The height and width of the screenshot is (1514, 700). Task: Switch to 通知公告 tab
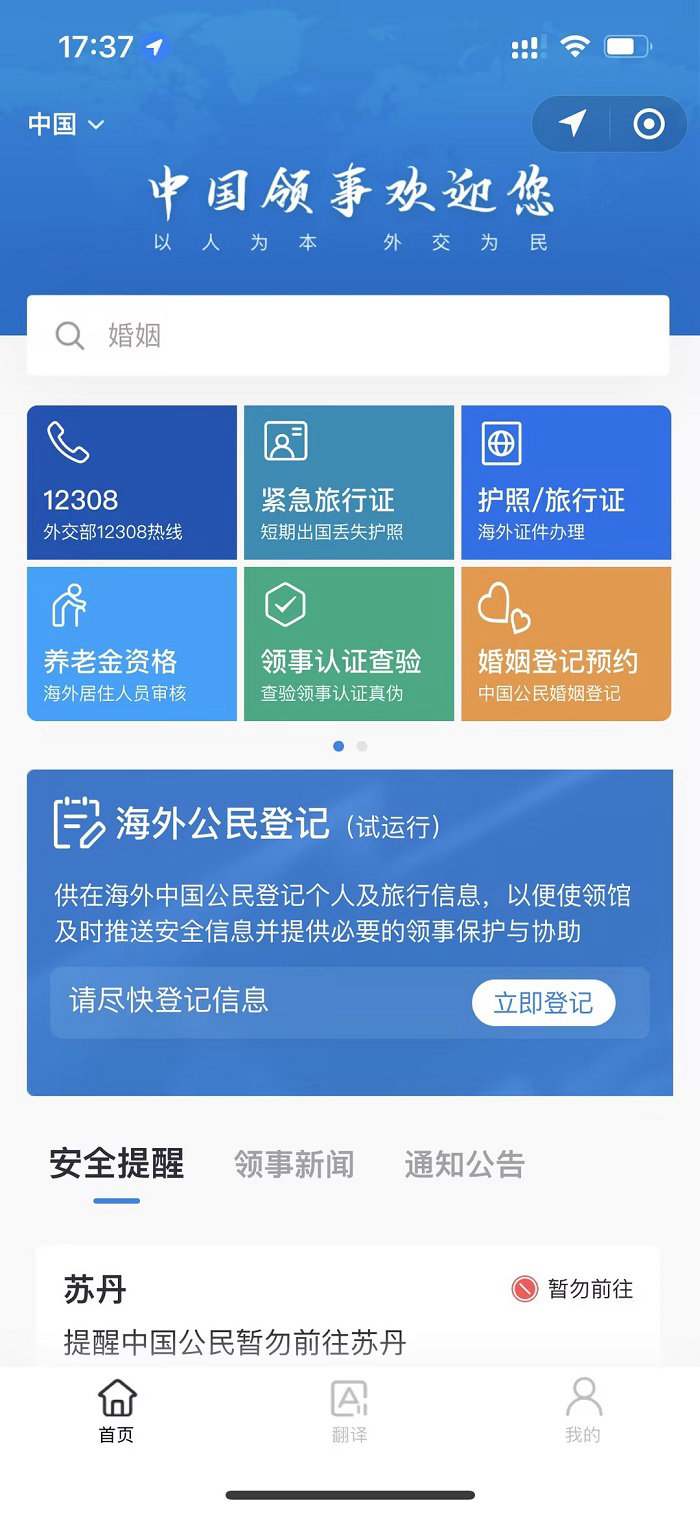(464, 1164)
